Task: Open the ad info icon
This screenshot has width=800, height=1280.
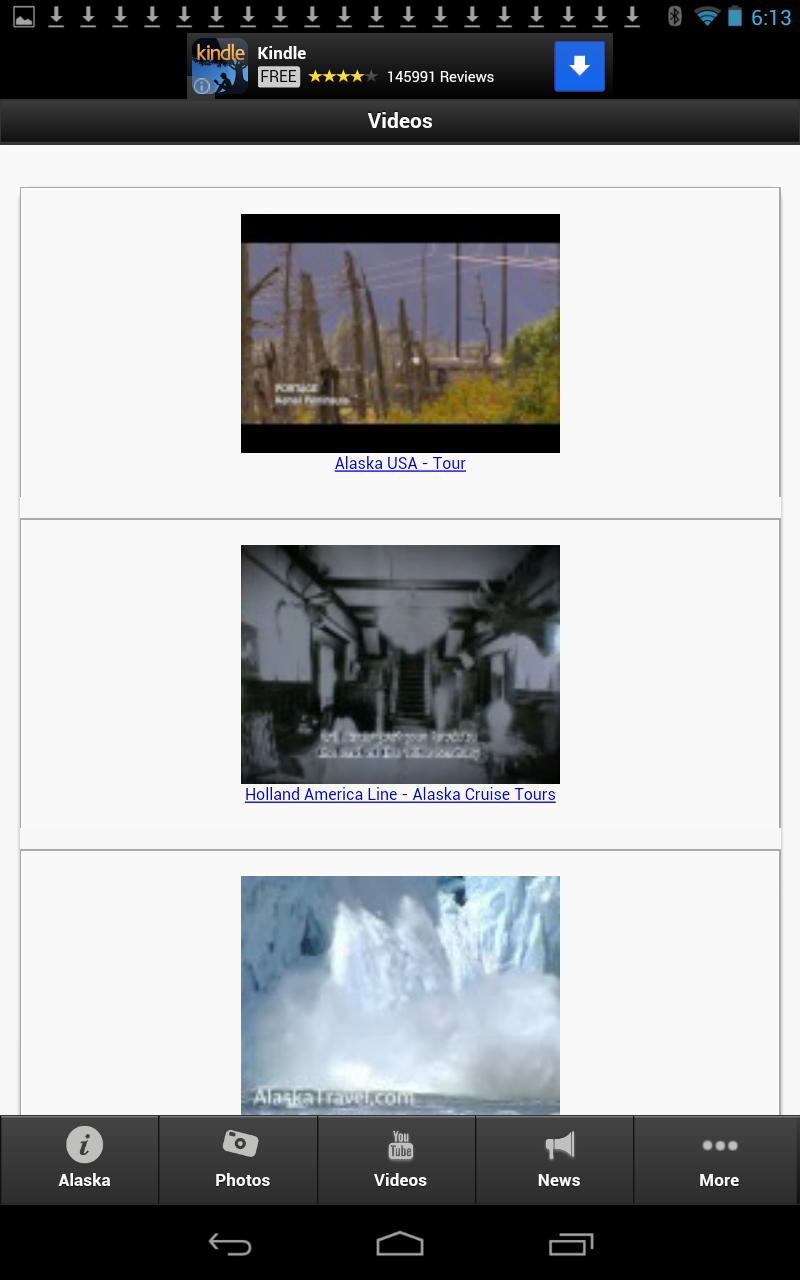Action: pyautogui.click(x=201, y=86)
